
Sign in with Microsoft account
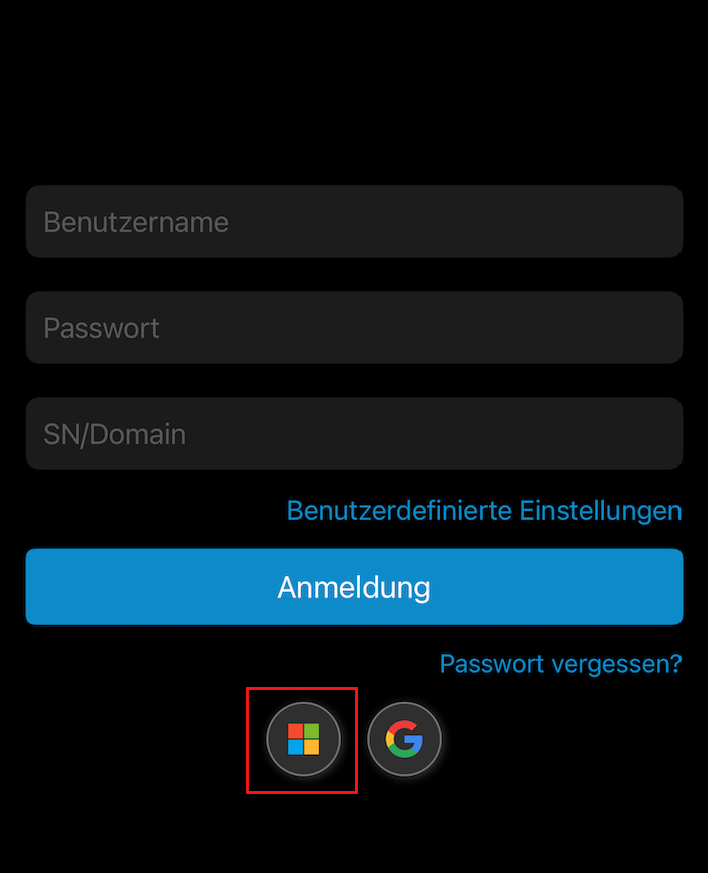[x=303, y=740]
